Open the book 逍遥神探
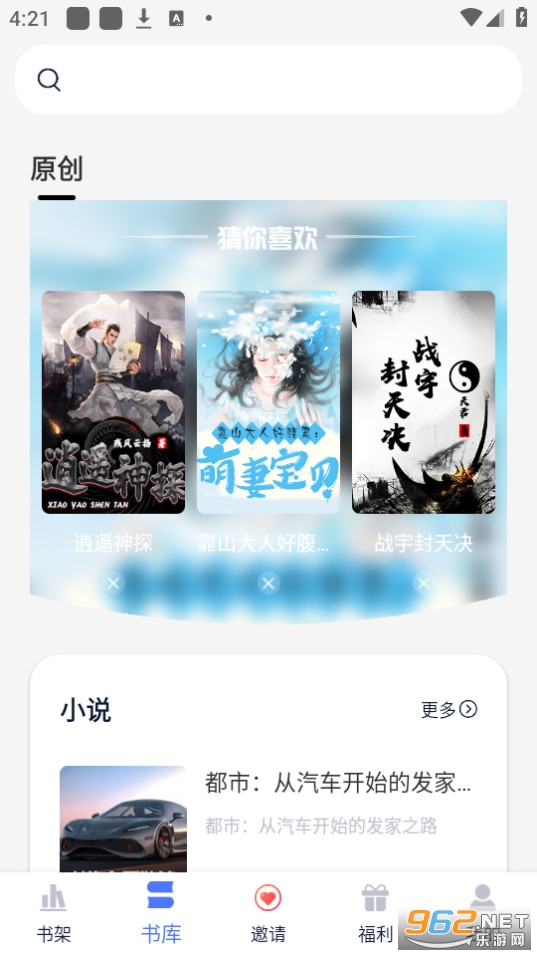537x956 pixels. pos(113,402)
